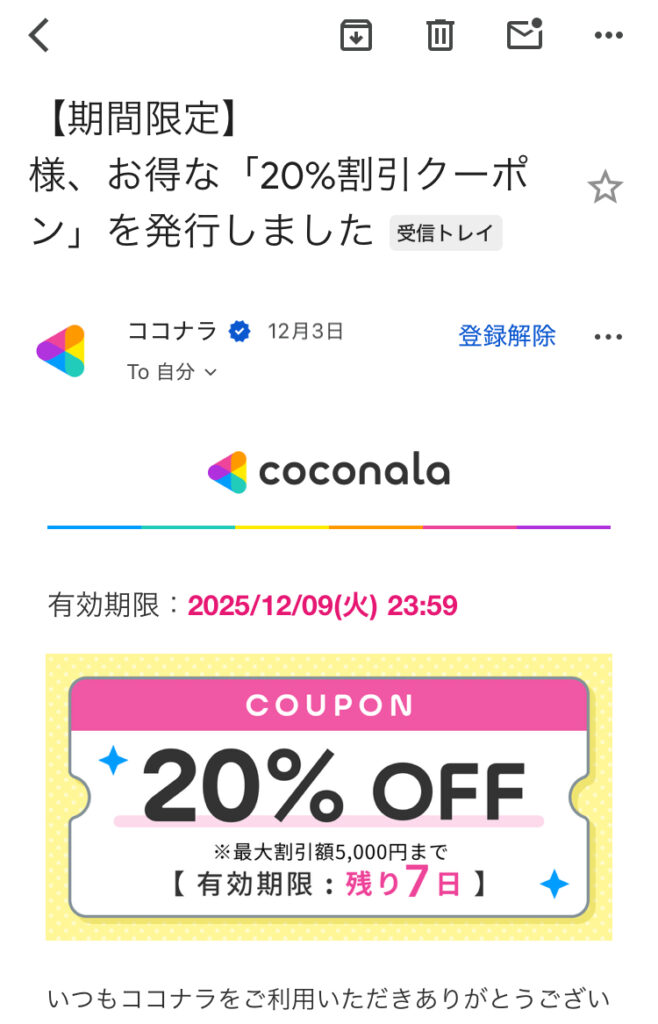Image resolution: width=658 pixels, height=1024 pixels.
Task: Delete this email with the trash icon
Action: click(x=440, y=36)
